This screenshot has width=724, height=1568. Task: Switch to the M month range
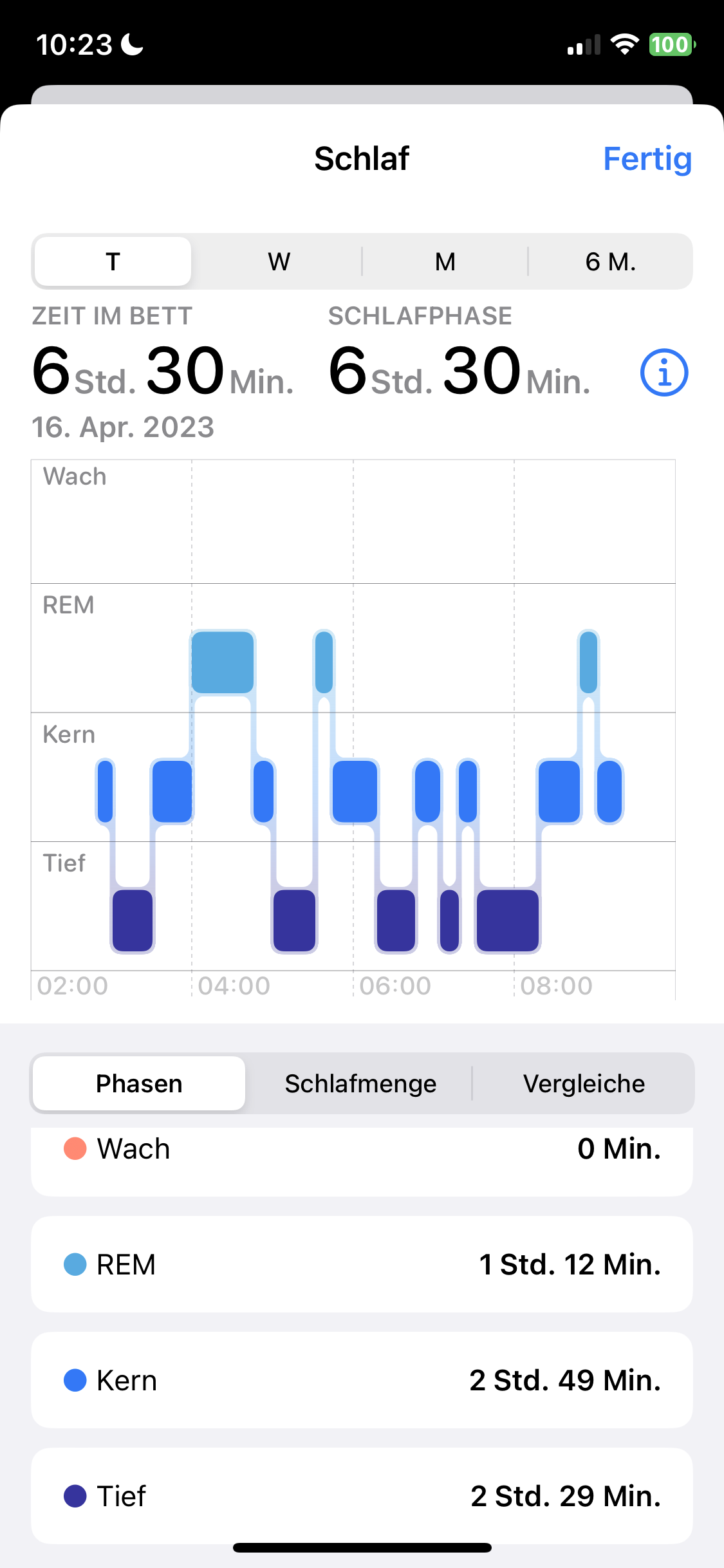445,262
